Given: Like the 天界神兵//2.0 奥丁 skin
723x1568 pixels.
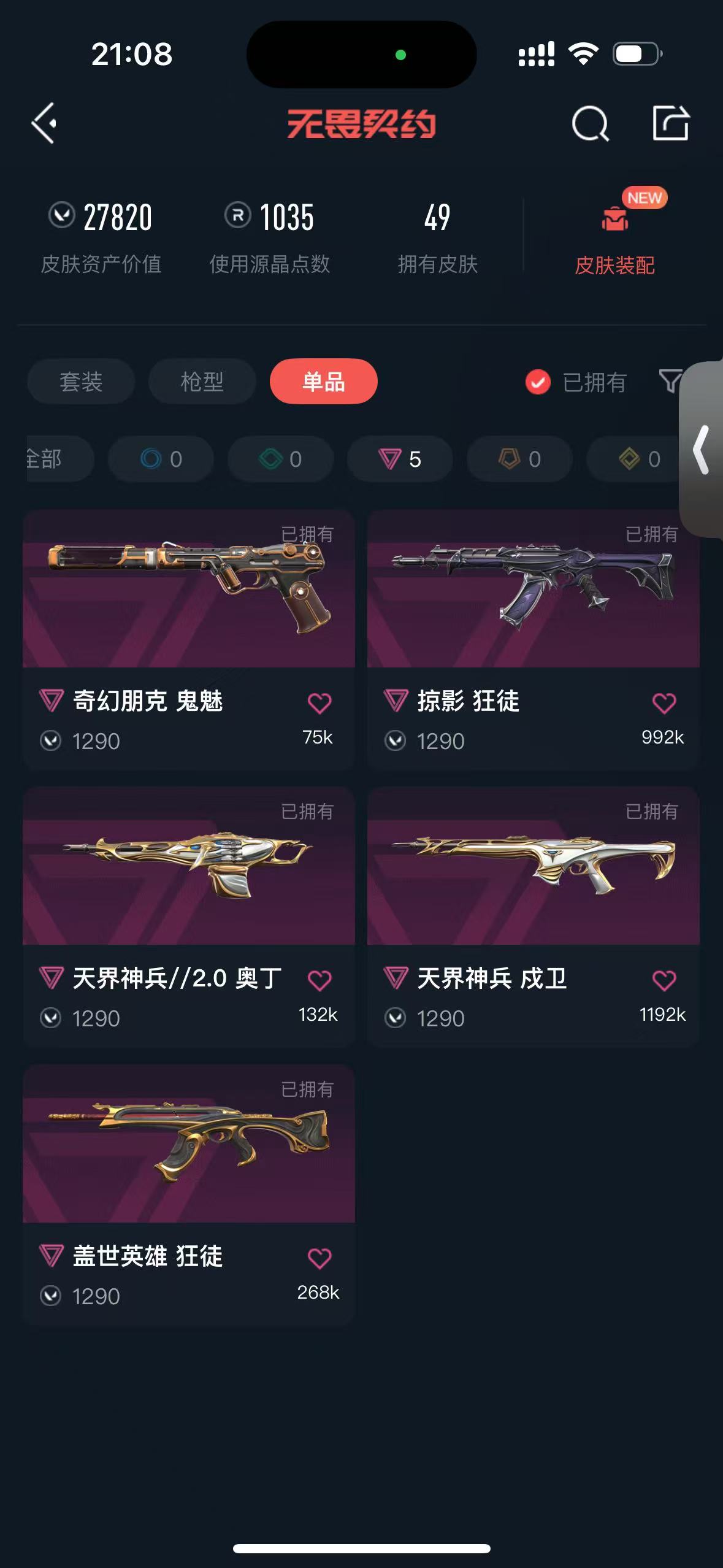Looking at the screenshot, I should pos(319,980).
